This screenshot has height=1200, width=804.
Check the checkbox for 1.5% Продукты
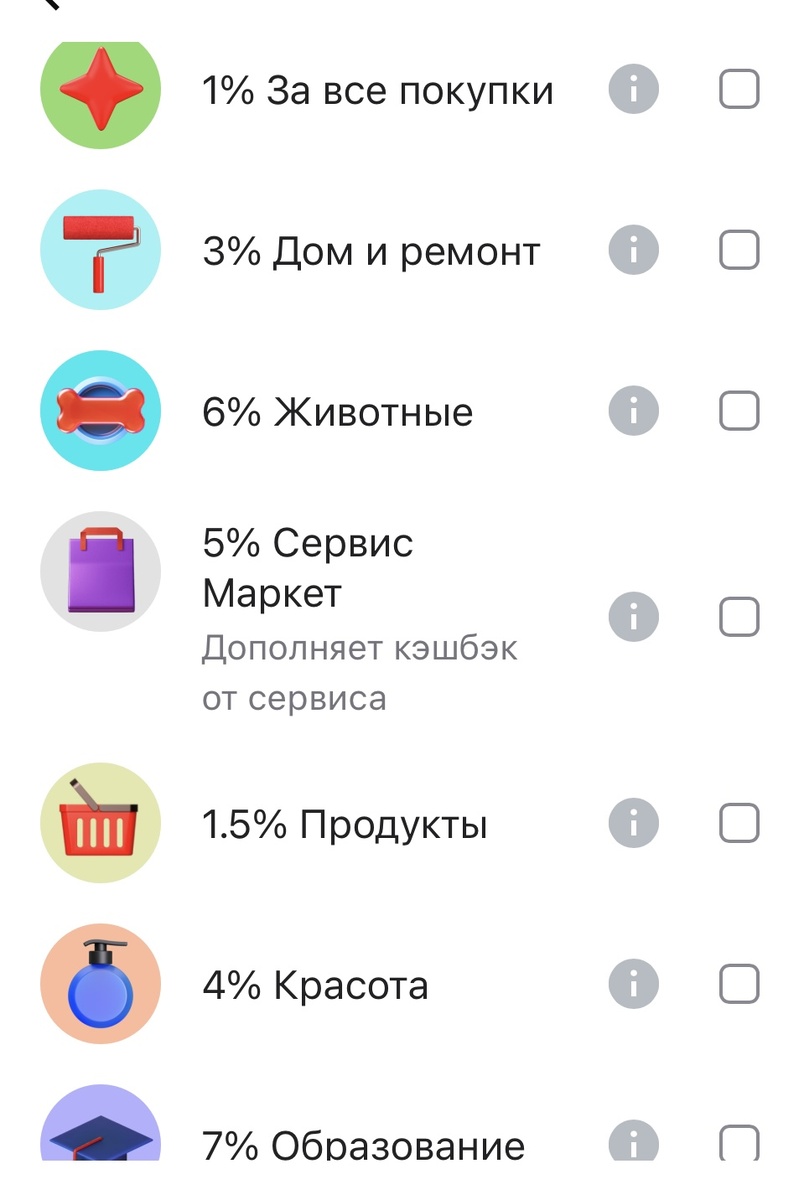(738, 822)
